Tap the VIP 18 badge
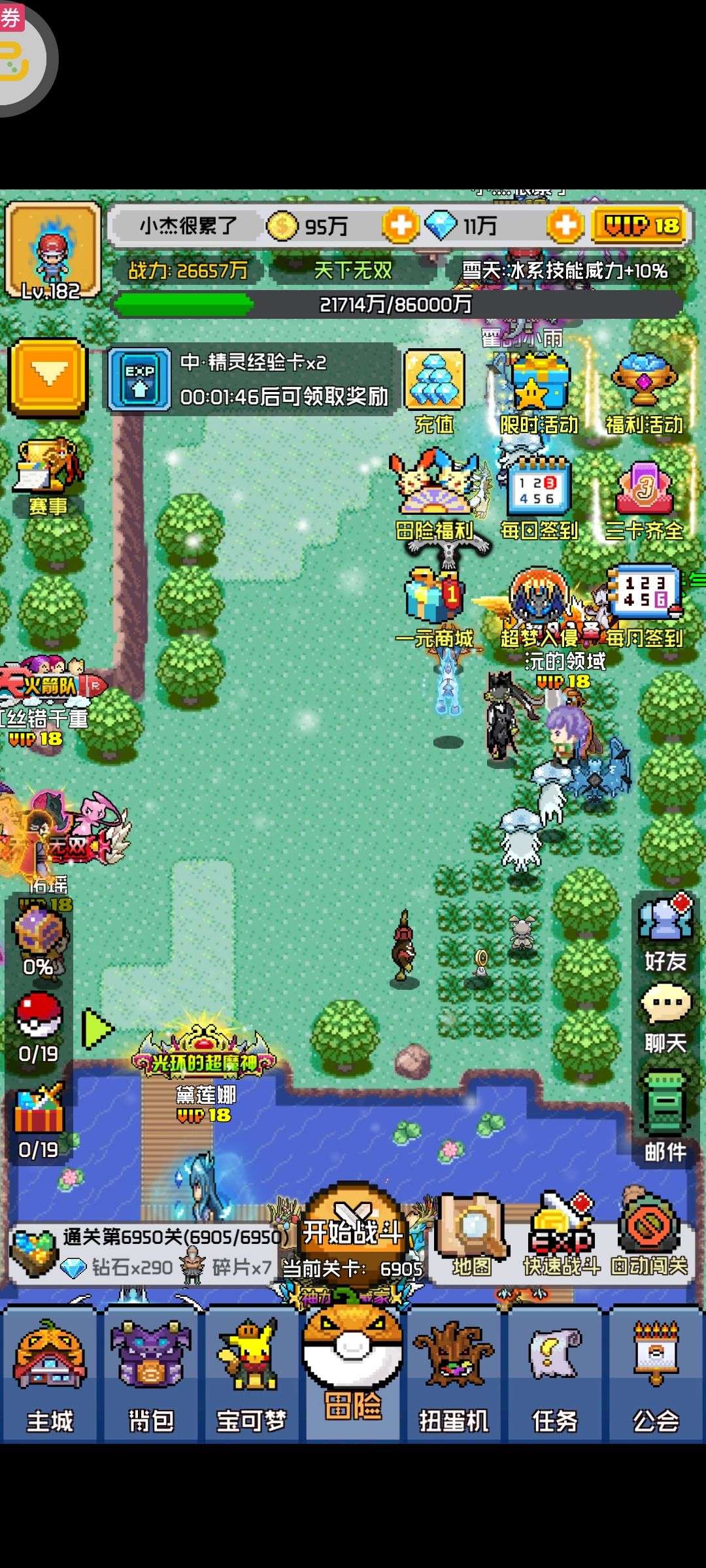706x1568 pixels. (x=641, y=226)
